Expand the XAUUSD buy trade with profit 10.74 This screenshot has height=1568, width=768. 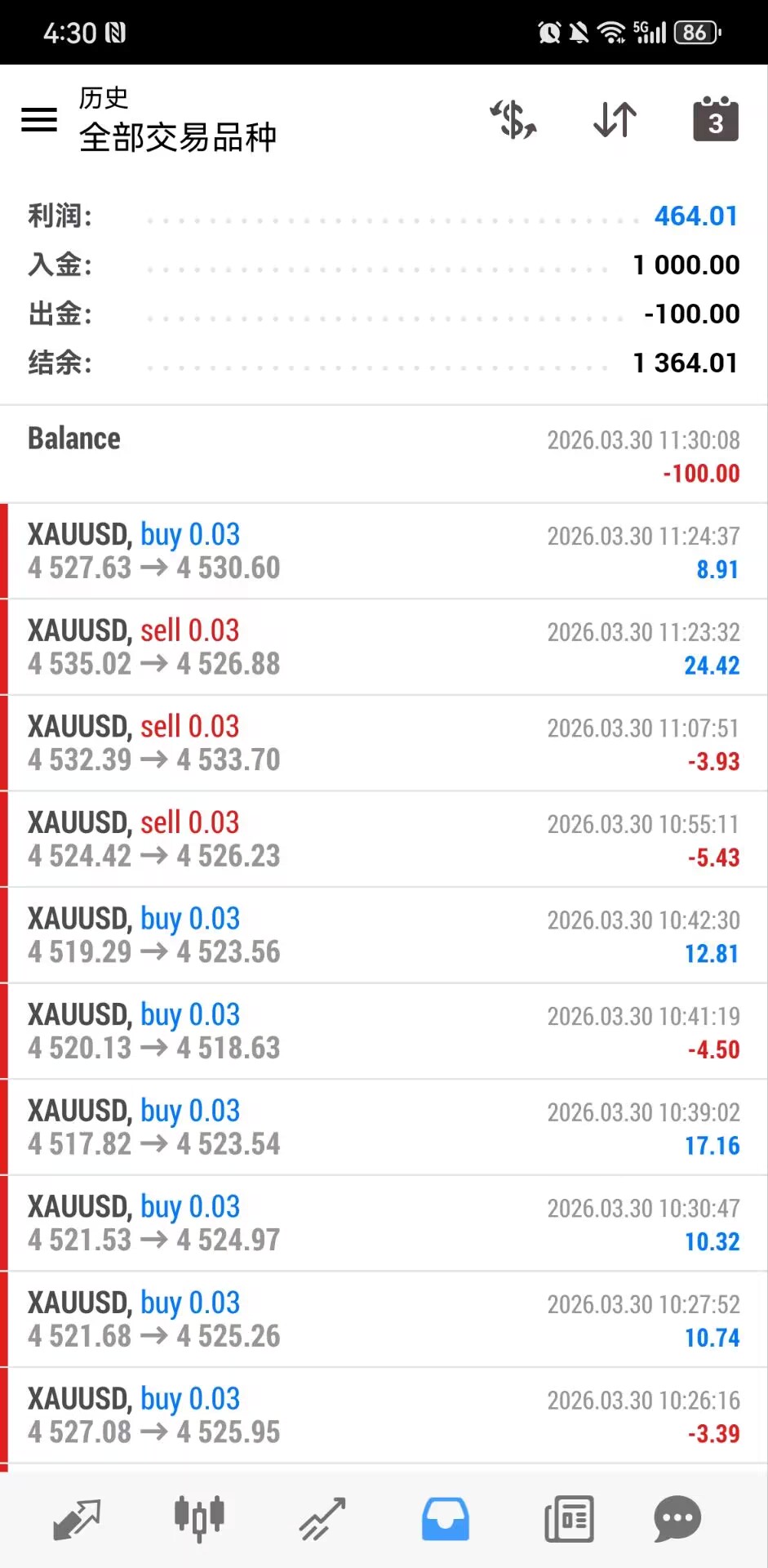pos(384,1319)
